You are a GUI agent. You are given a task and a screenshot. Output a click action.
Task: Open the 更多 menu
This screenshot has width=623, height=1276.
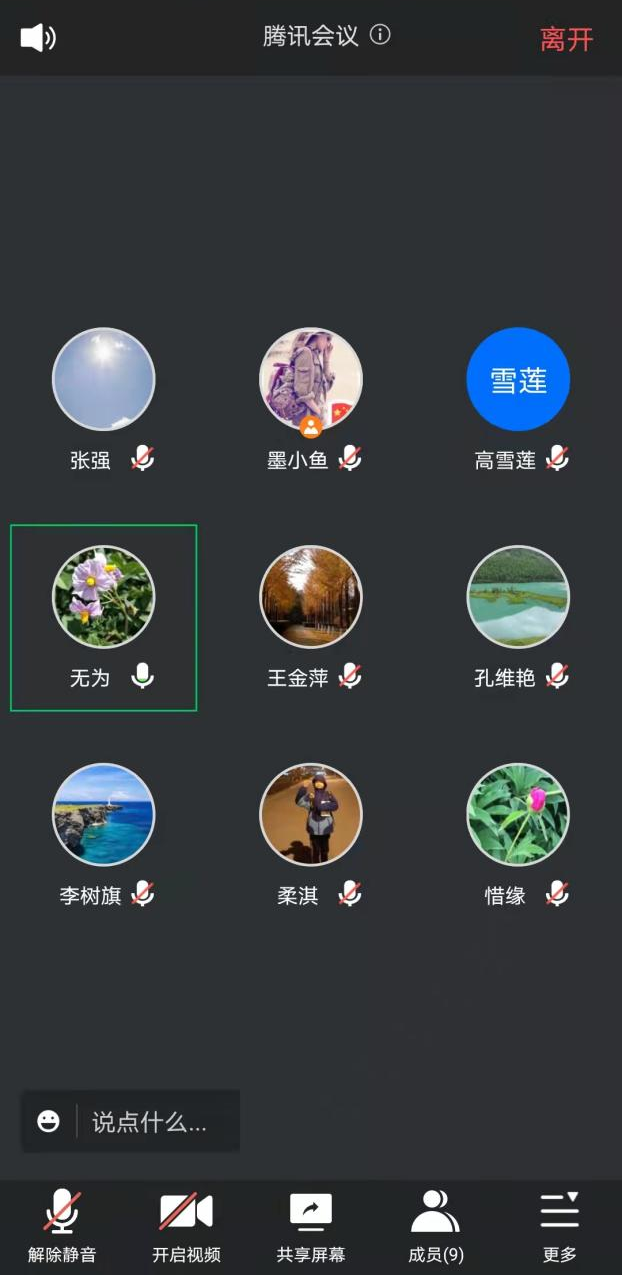(x=560, y=1226)
